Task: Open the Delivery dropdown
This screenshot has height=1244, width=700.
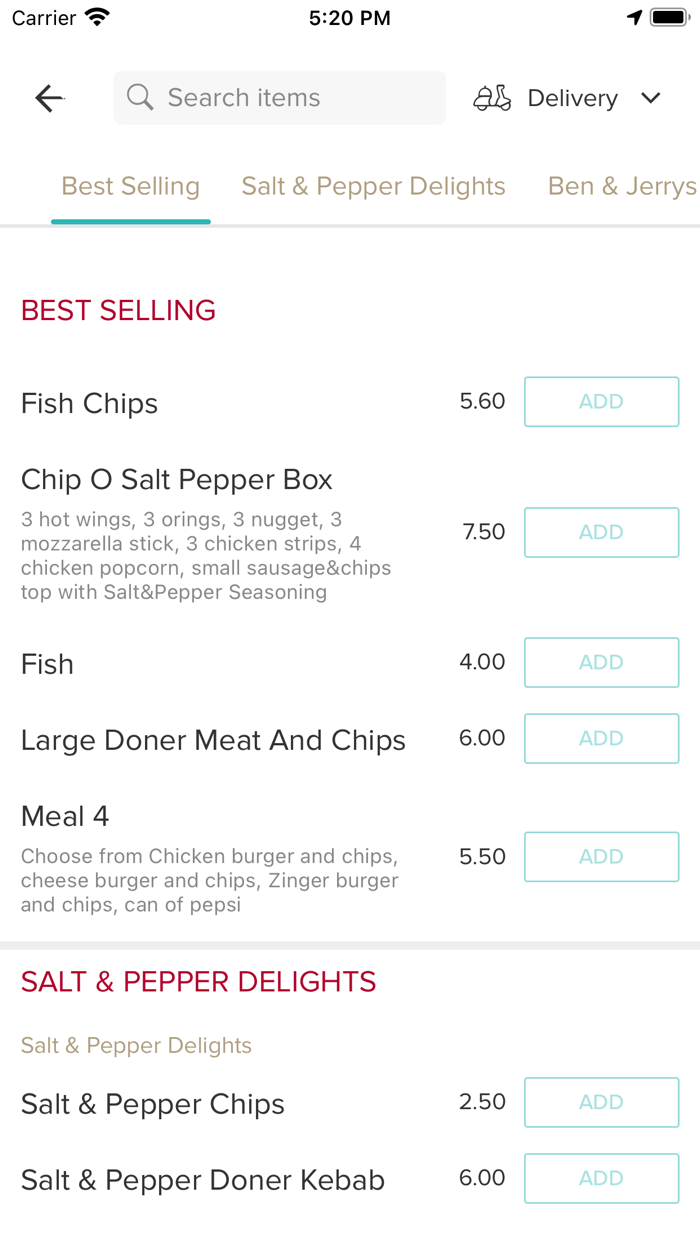Action: coord(568,98)
